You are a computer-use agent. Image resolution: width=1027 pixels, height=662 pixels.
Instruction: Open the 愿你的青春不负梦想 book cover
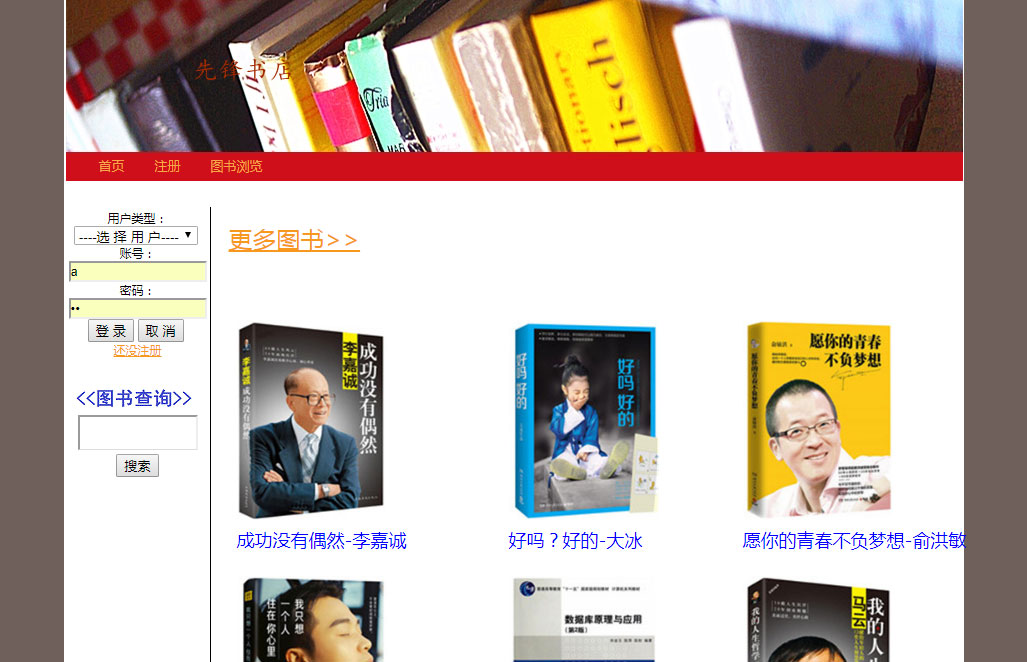pyautogui.click(x=819, y=420)
